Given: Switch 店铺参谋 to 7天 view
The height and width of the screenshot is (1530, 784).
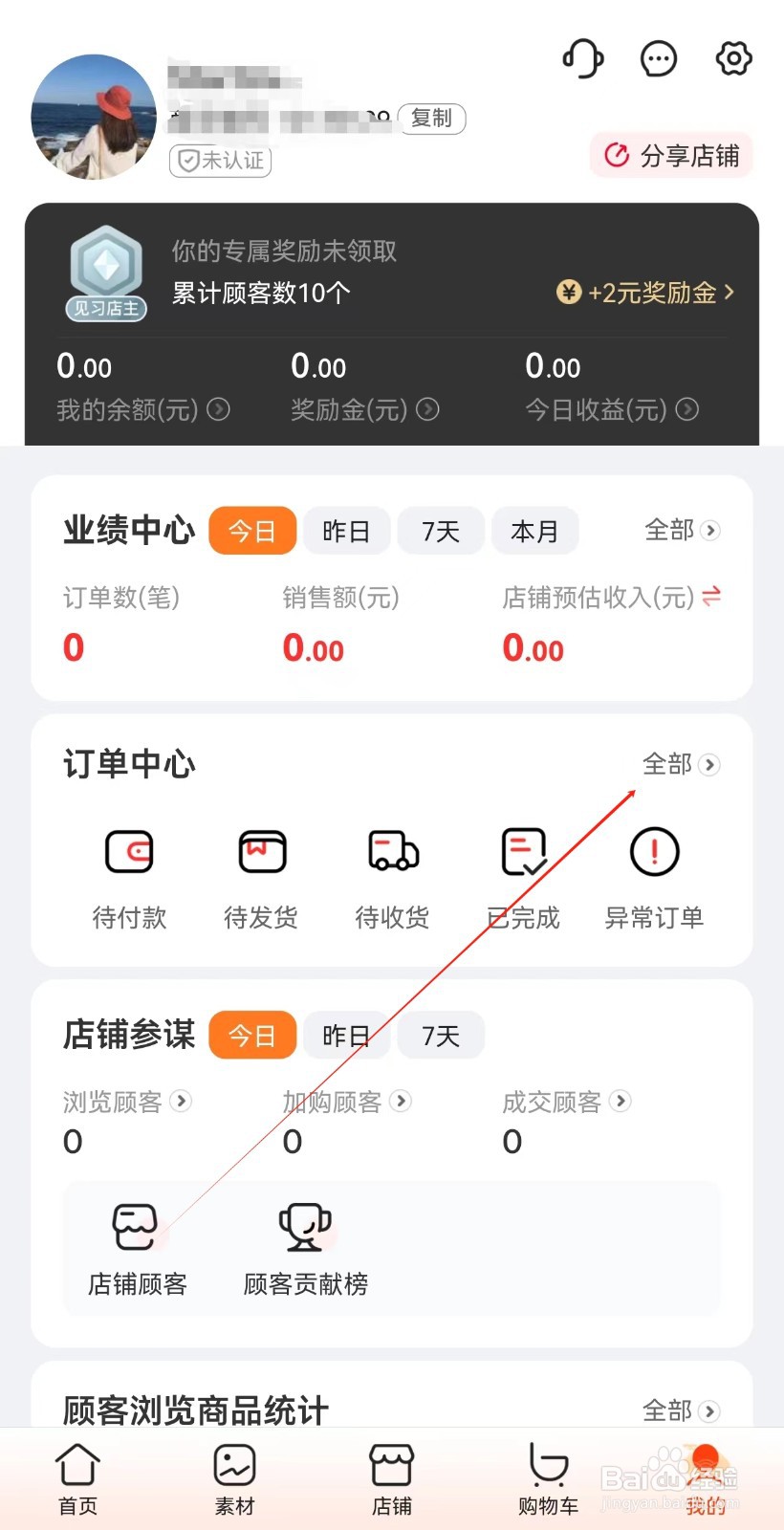Looking at the screenshot, I should (x=441, y=1035).
